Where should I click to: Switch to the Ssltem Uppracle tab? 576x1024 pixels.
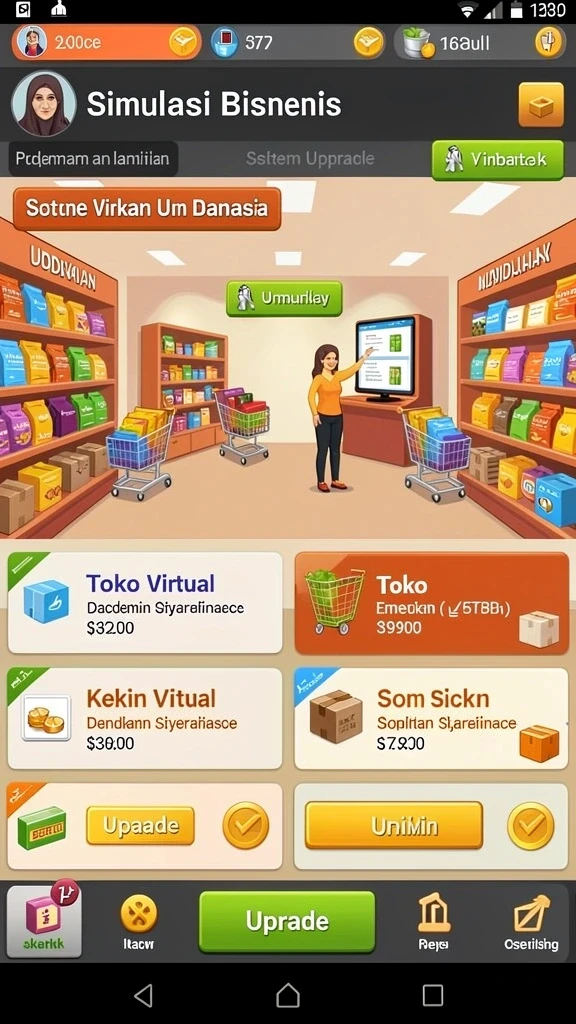click(x=310, y=159)
